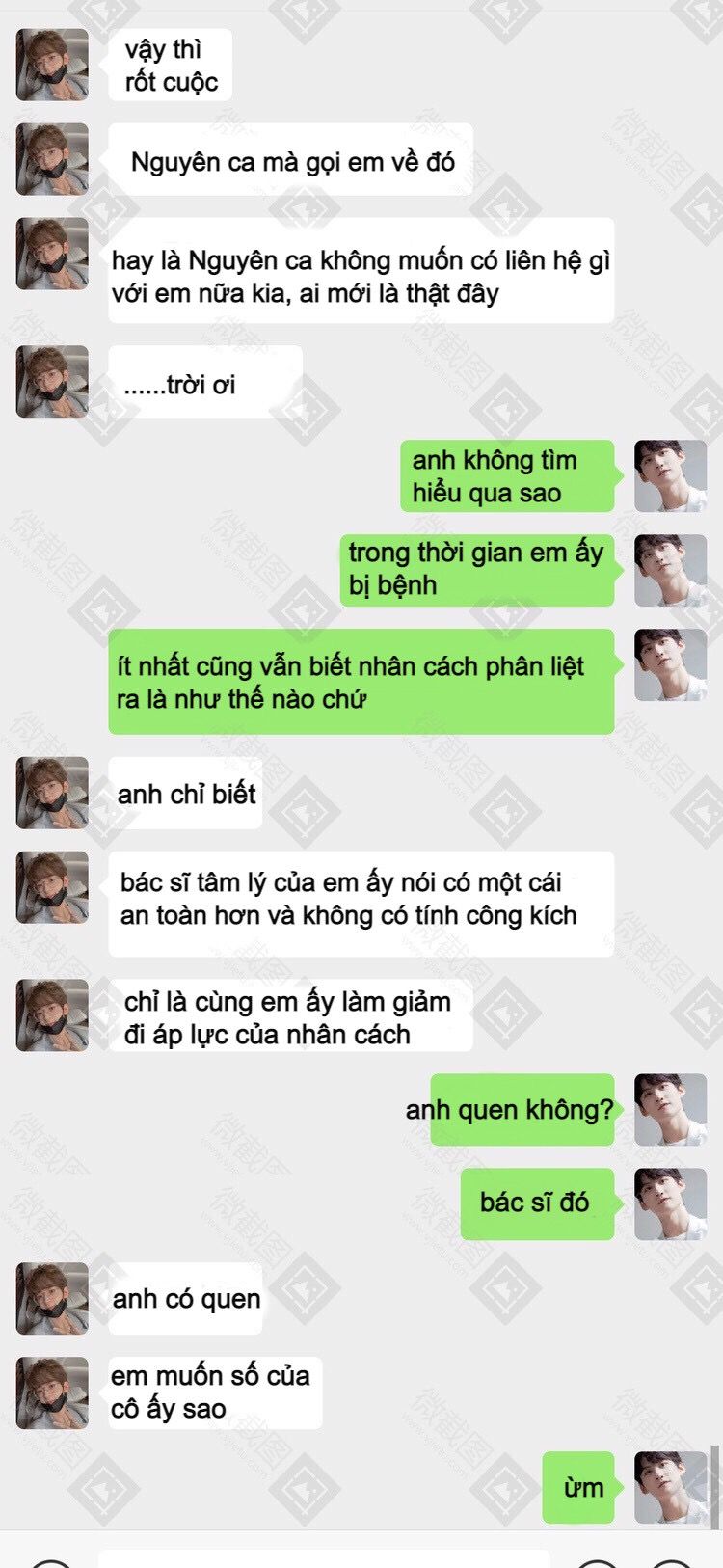Open sender avatar beside "vậy thì rốt cuộc"

52,65
